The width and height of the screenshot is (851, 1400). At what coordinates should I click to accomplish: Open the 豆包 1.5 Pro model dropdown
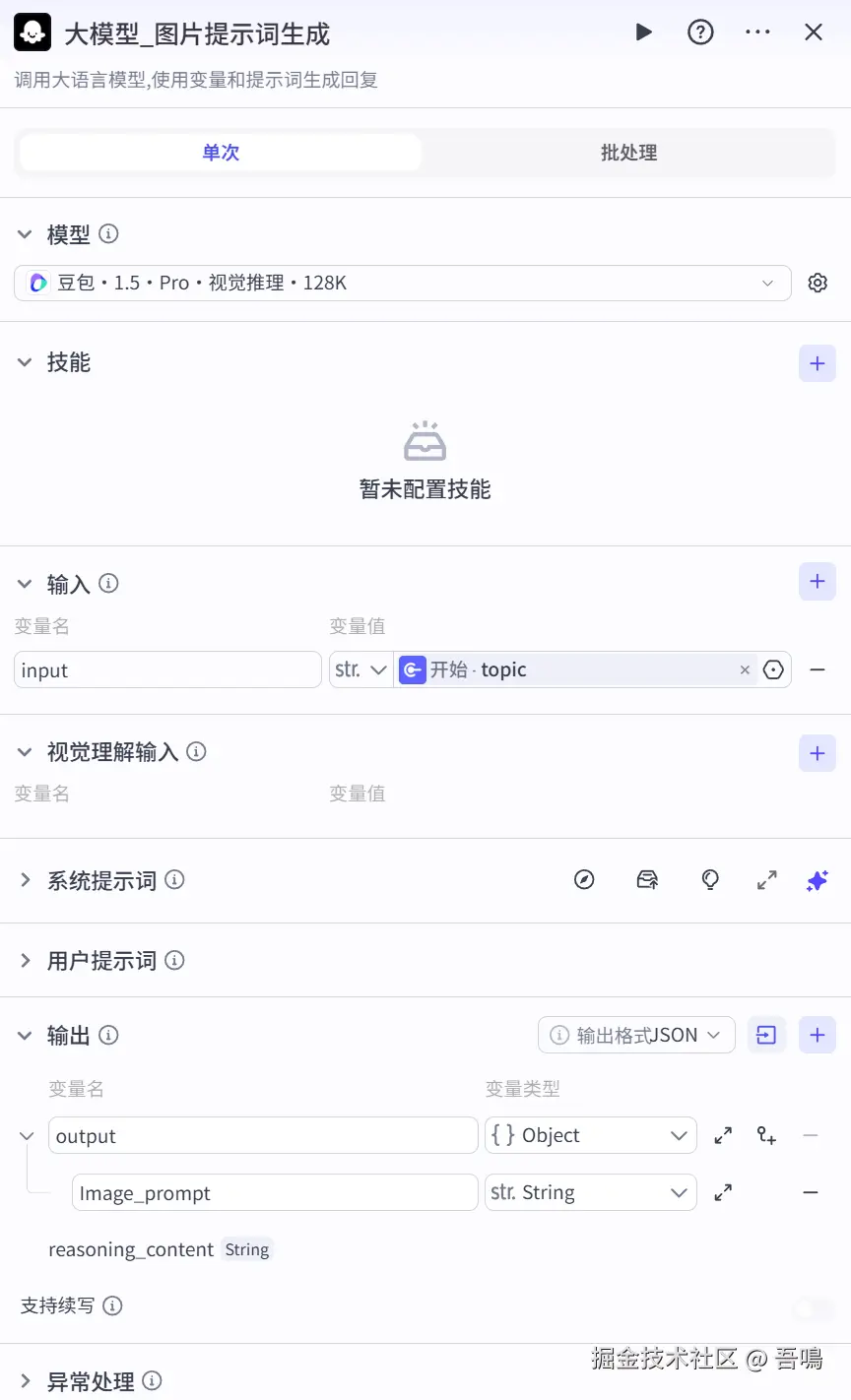402,284
